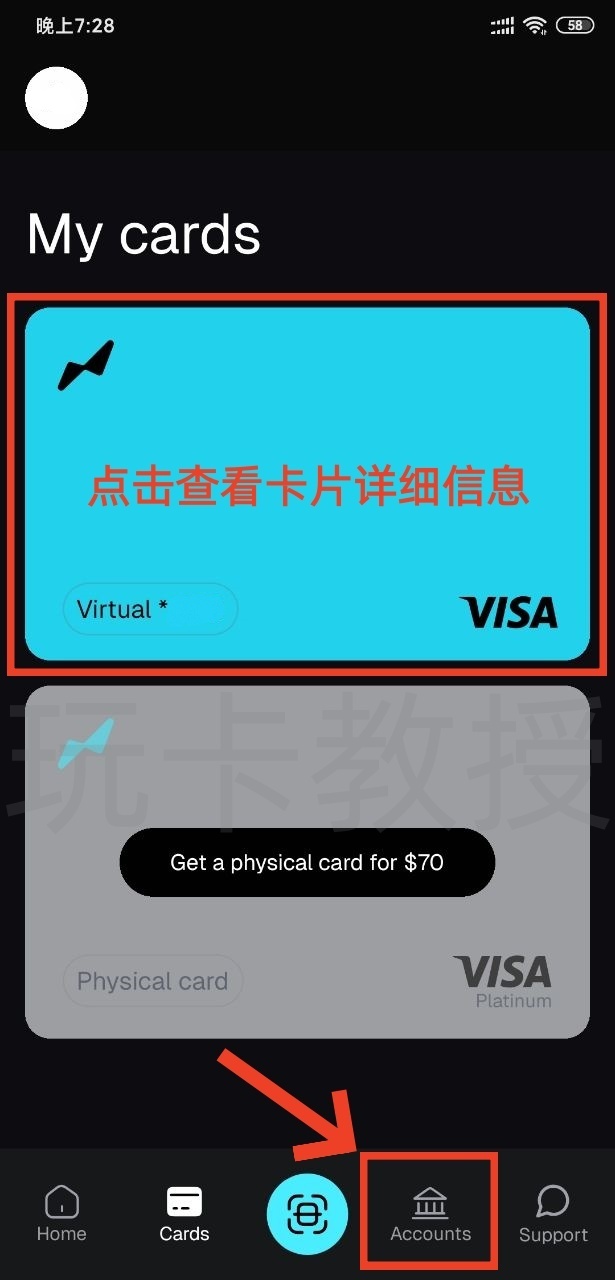Open the Virtual Visa card details
Image resolution: width=615 pixels, height=1280 pixels.
[307, 484]
